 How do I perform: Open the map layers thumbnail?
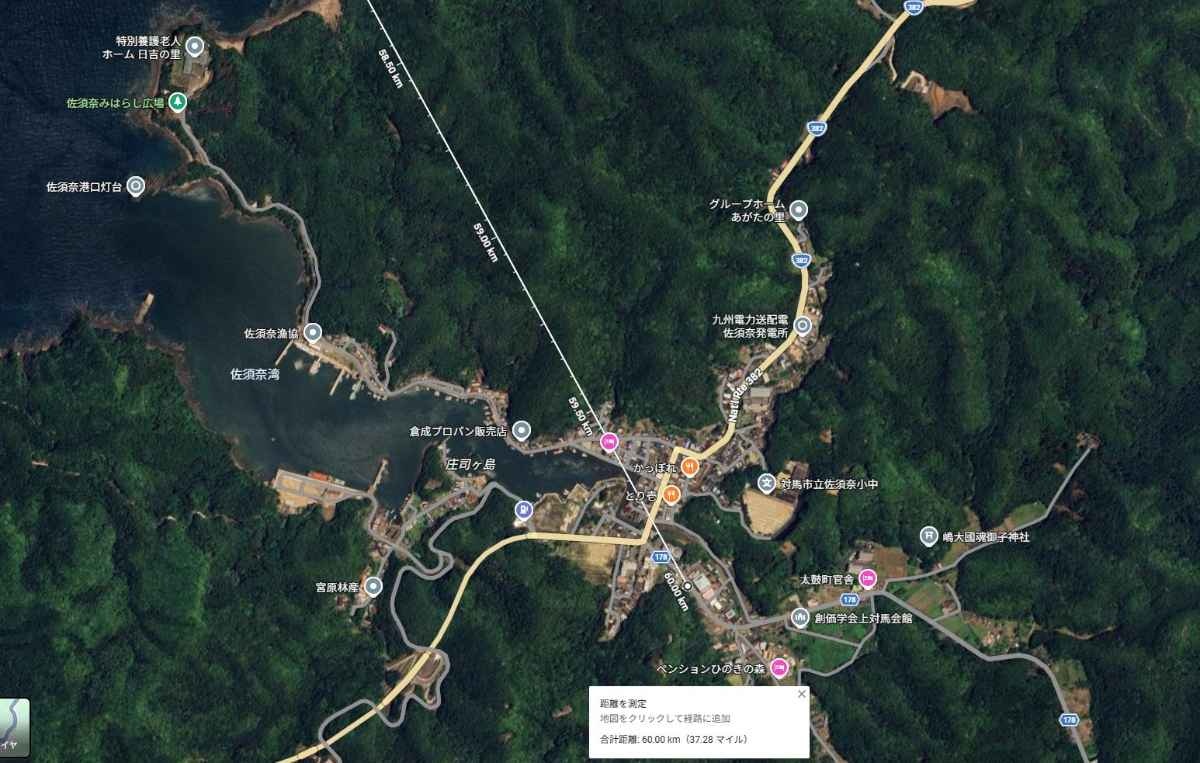[x=14, y=728]
